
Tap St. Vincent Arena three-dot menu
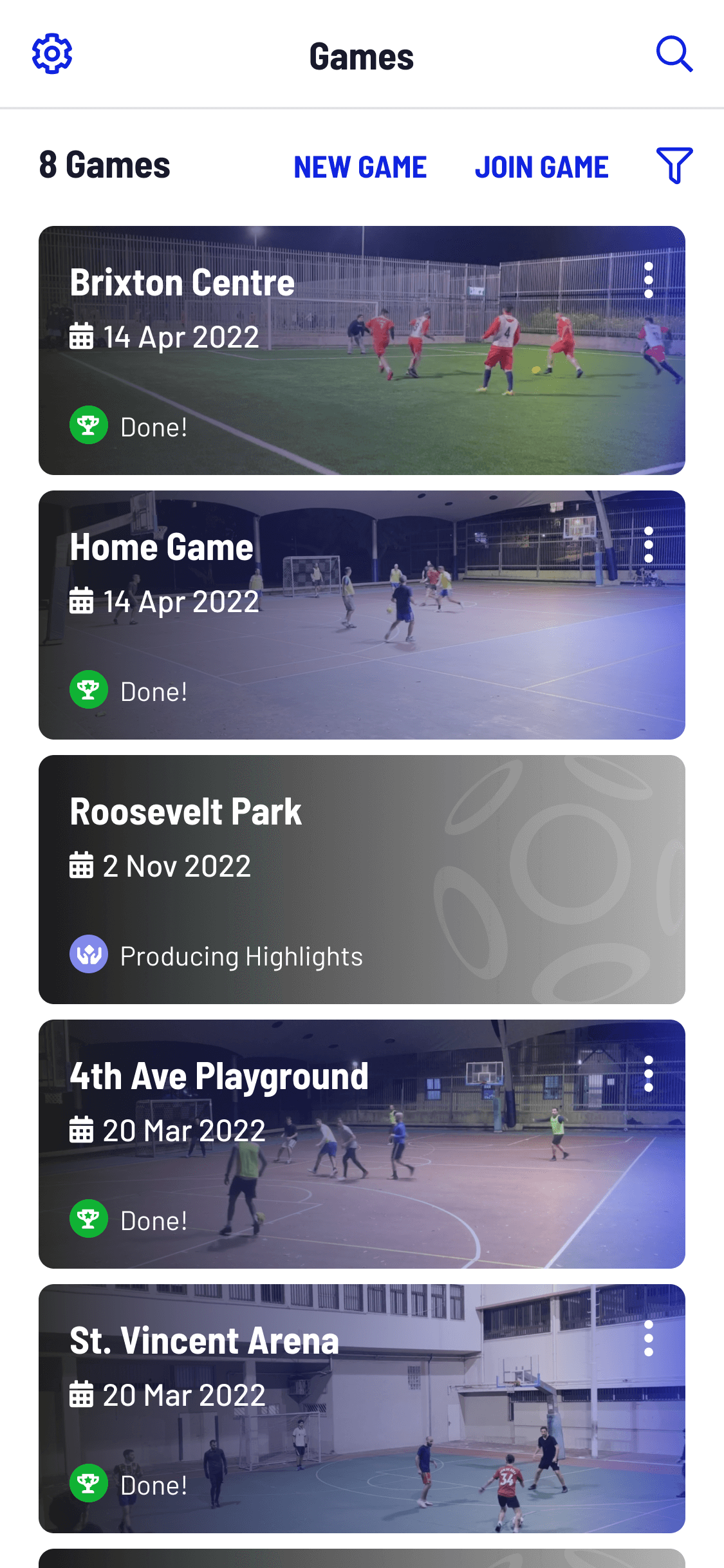pos(649,1338)
